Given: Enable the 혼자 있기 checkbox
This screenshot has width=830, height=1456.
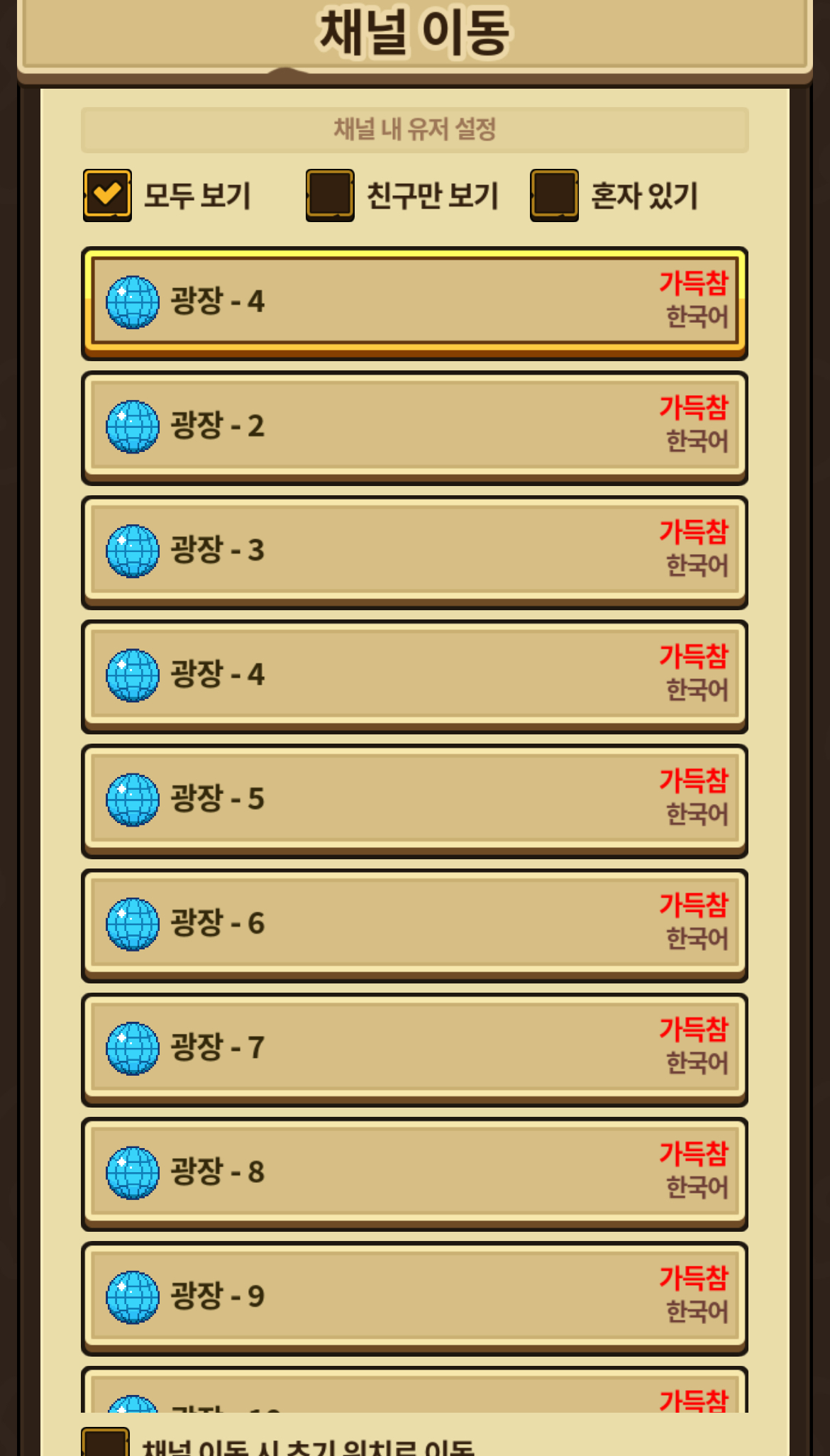Looking at the screenshot, I should click(554, 195).
